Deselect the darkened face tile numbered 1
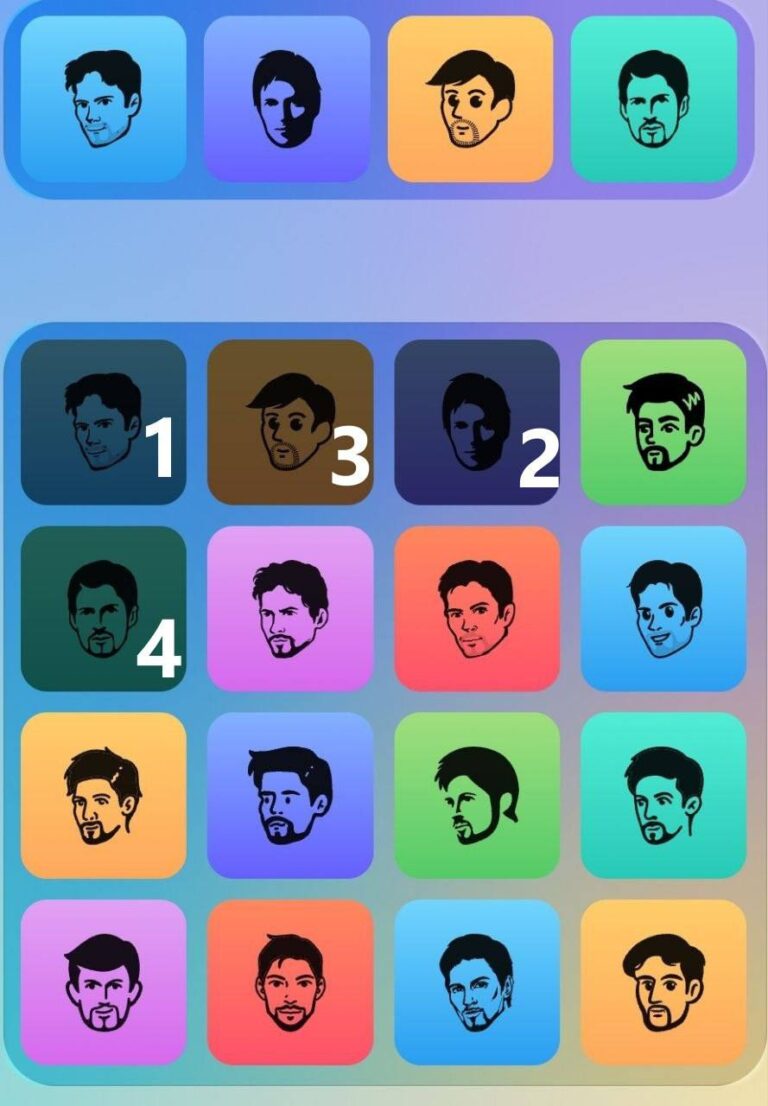 [103, 421]
